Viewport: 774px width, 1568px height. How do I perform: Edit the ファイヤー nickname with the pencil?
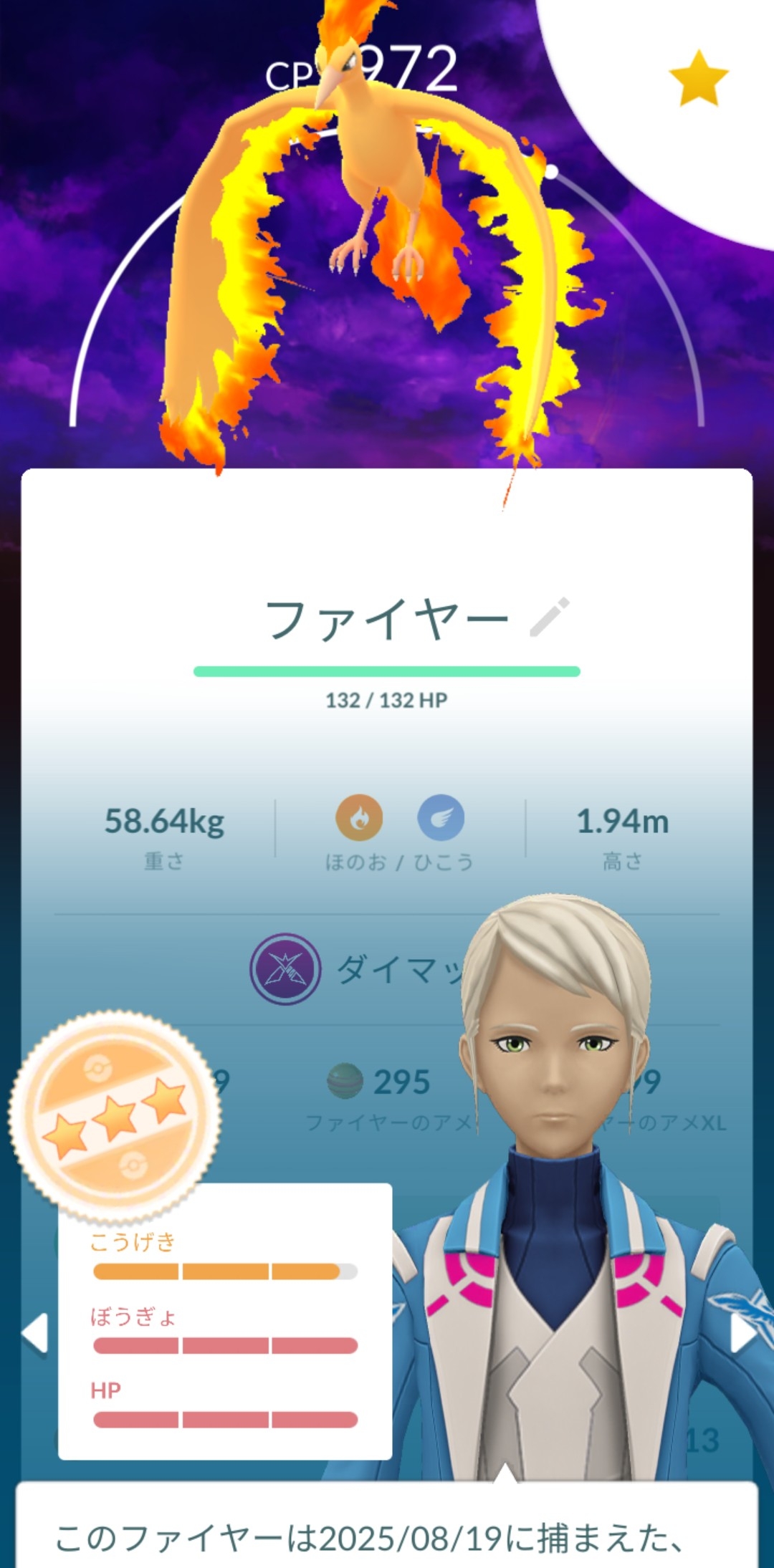(x=550, y=617)
